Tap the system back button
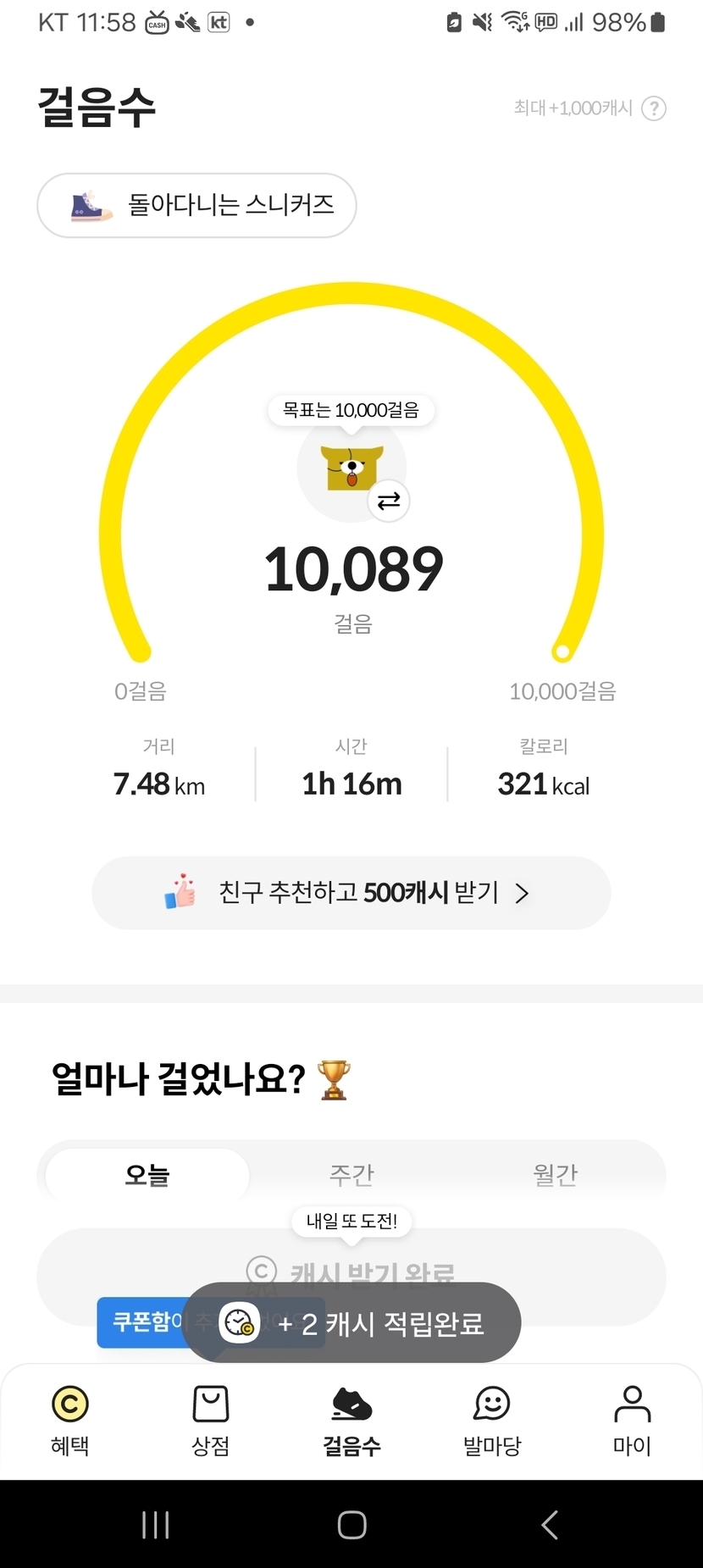Image resolution: width=703 pixels, height=1568 pixels. pos(549,1525)
